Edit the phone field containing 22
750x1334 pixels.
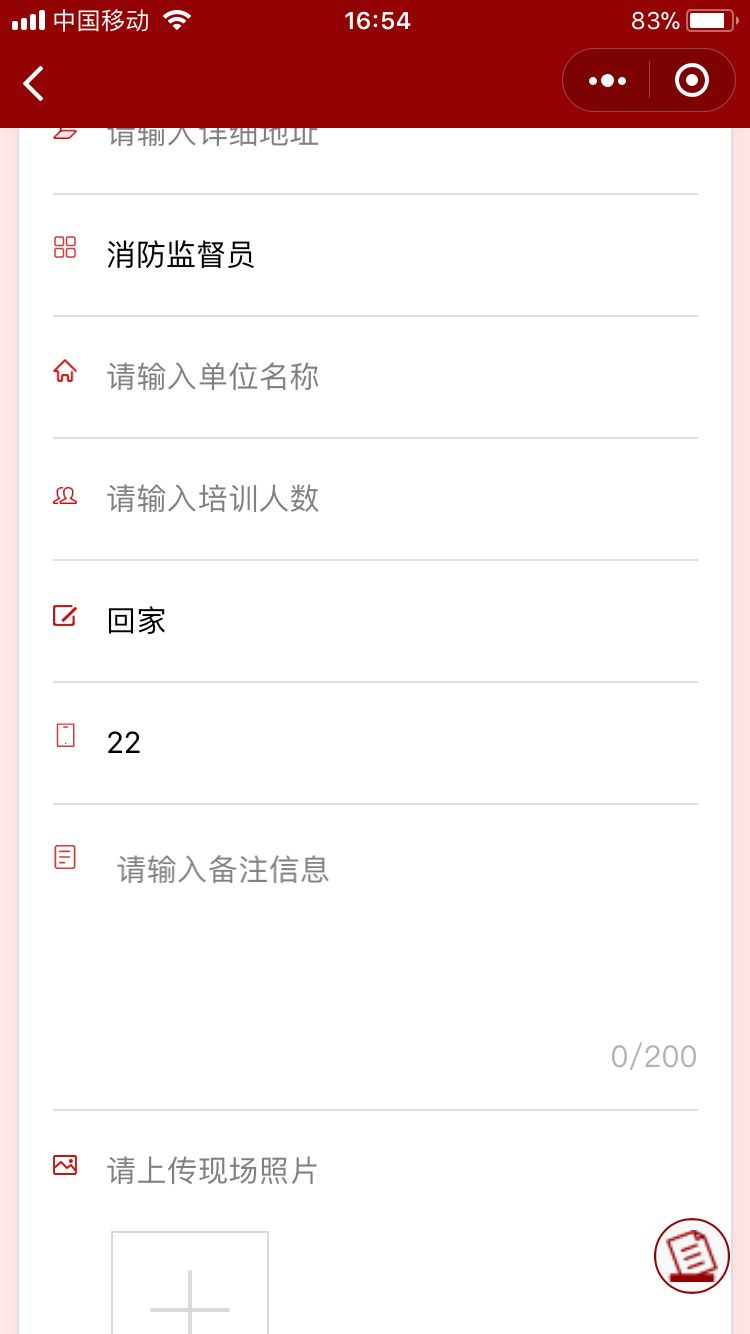point(375,743)
